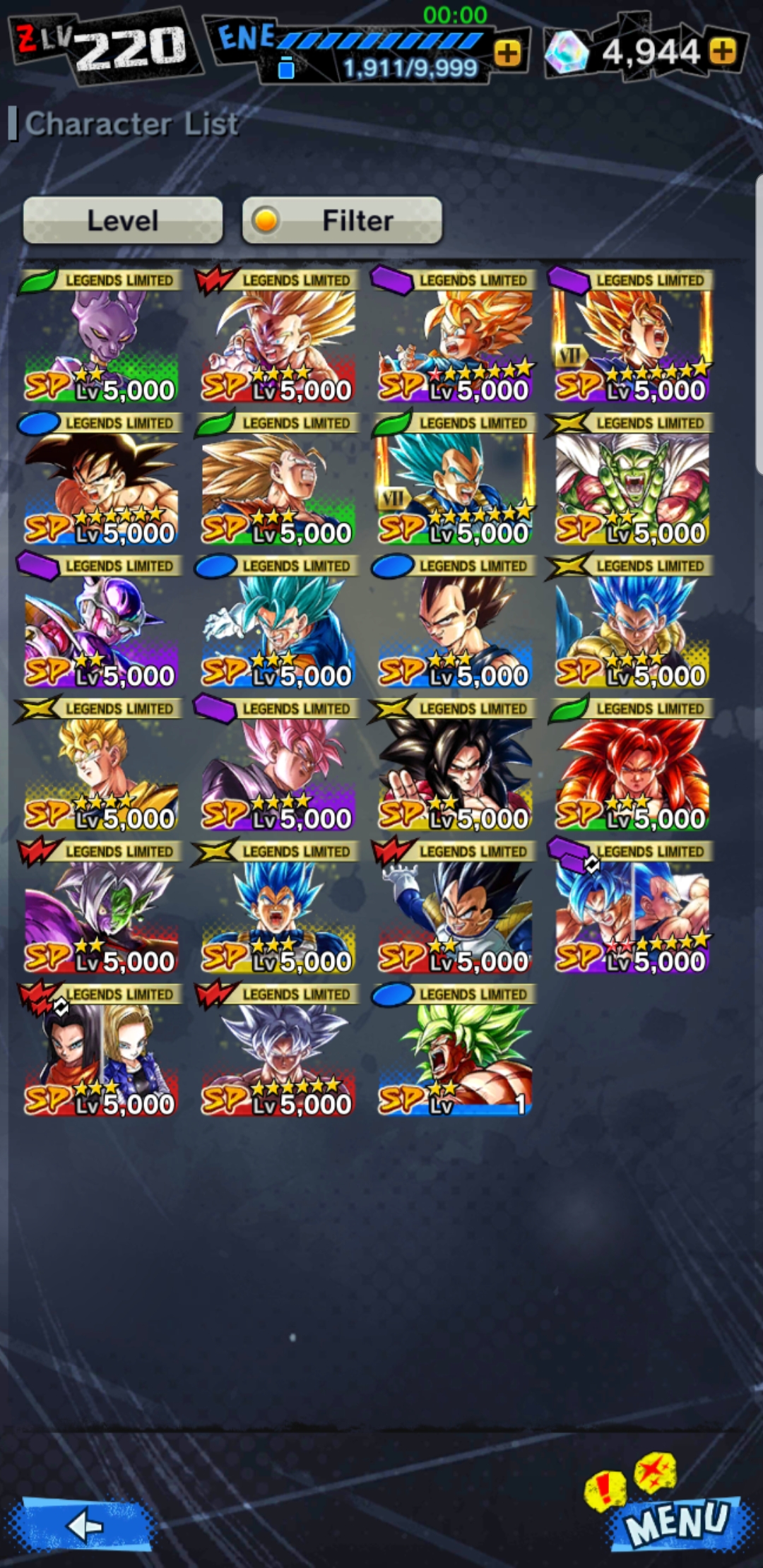Select the Android 17 and 18 tag tile
The image size is (763, 1568).
[x=100, y=1050]
